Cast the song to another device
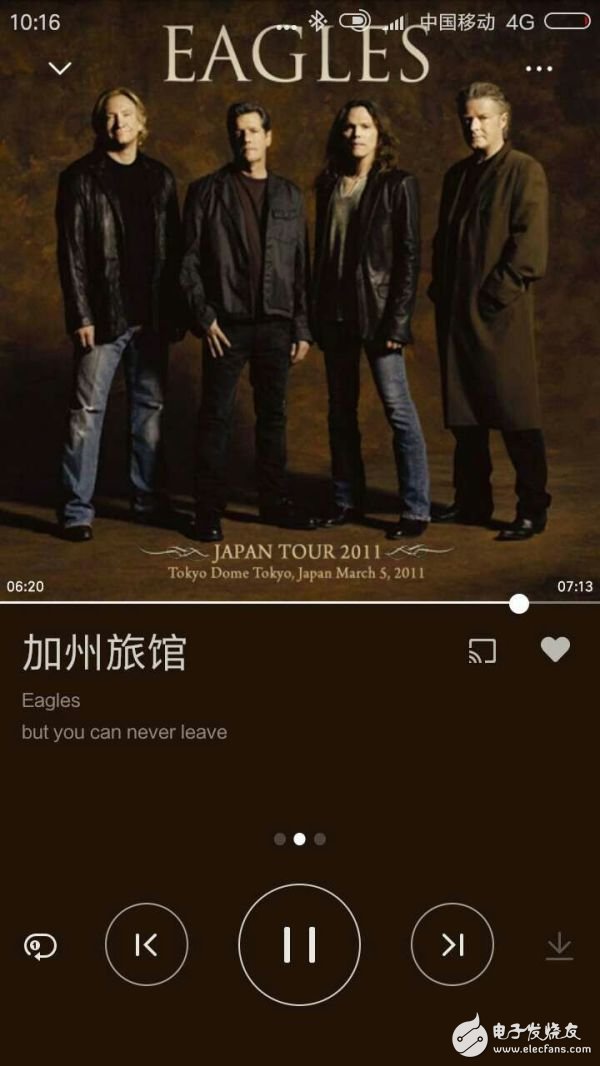The height and width of the screenshot is (1066, 600). point(482,651)
